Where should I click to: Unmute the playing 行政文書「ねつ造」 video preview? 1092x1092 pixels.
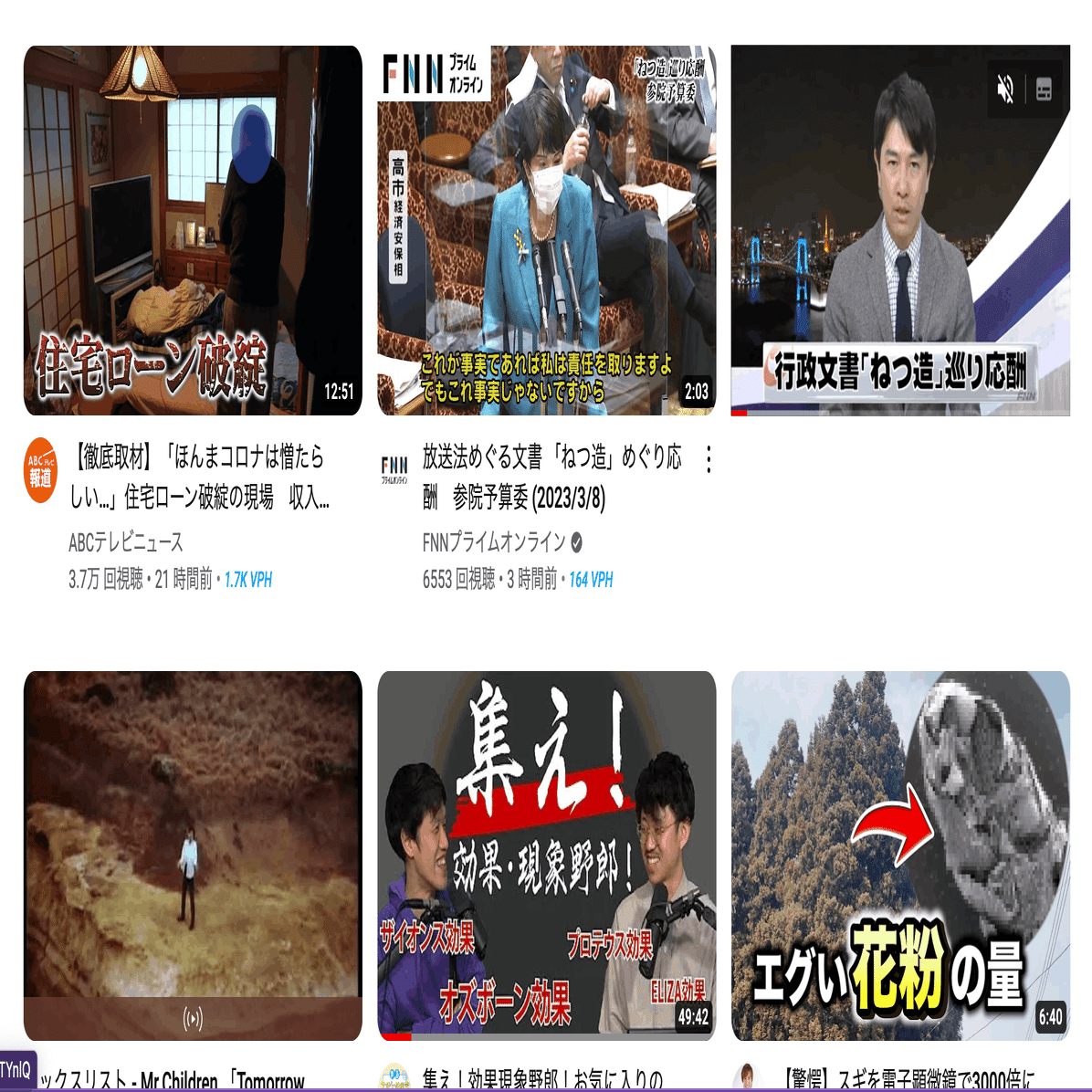coord(1005,89)
